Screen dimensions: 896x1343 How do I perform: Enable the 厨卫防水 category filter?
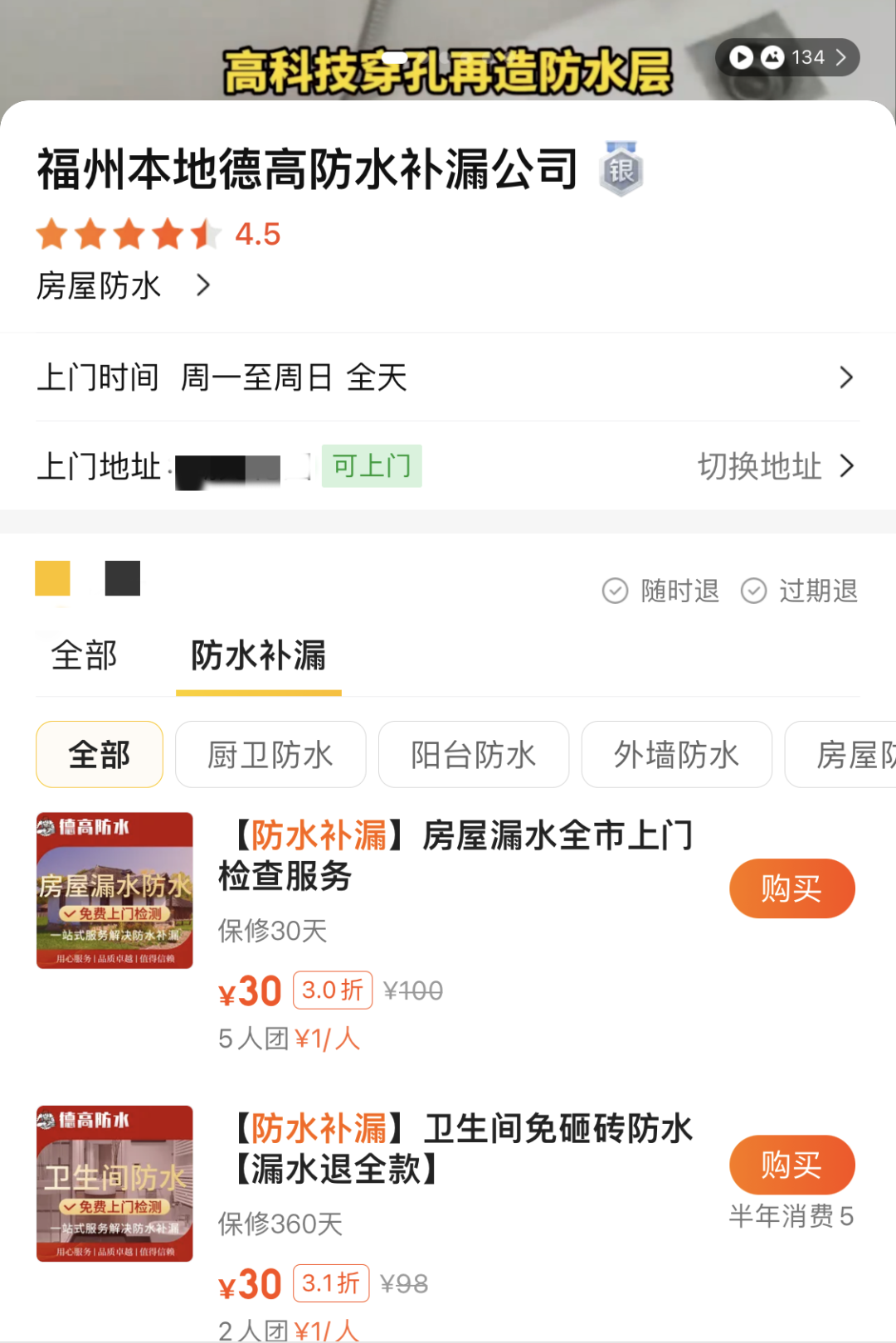tap(270, 754)
